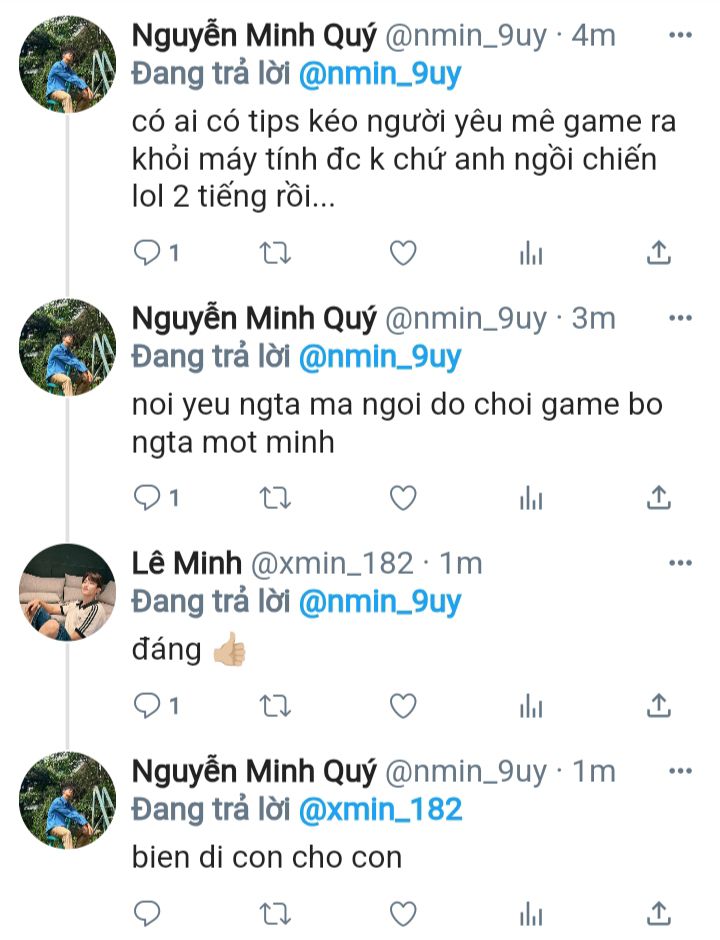This screenshot has width=720, height=940.
Task: Open Nguyễn Minh Quý's avatar on 4m tweet
Action: click(x=67, y=65)
